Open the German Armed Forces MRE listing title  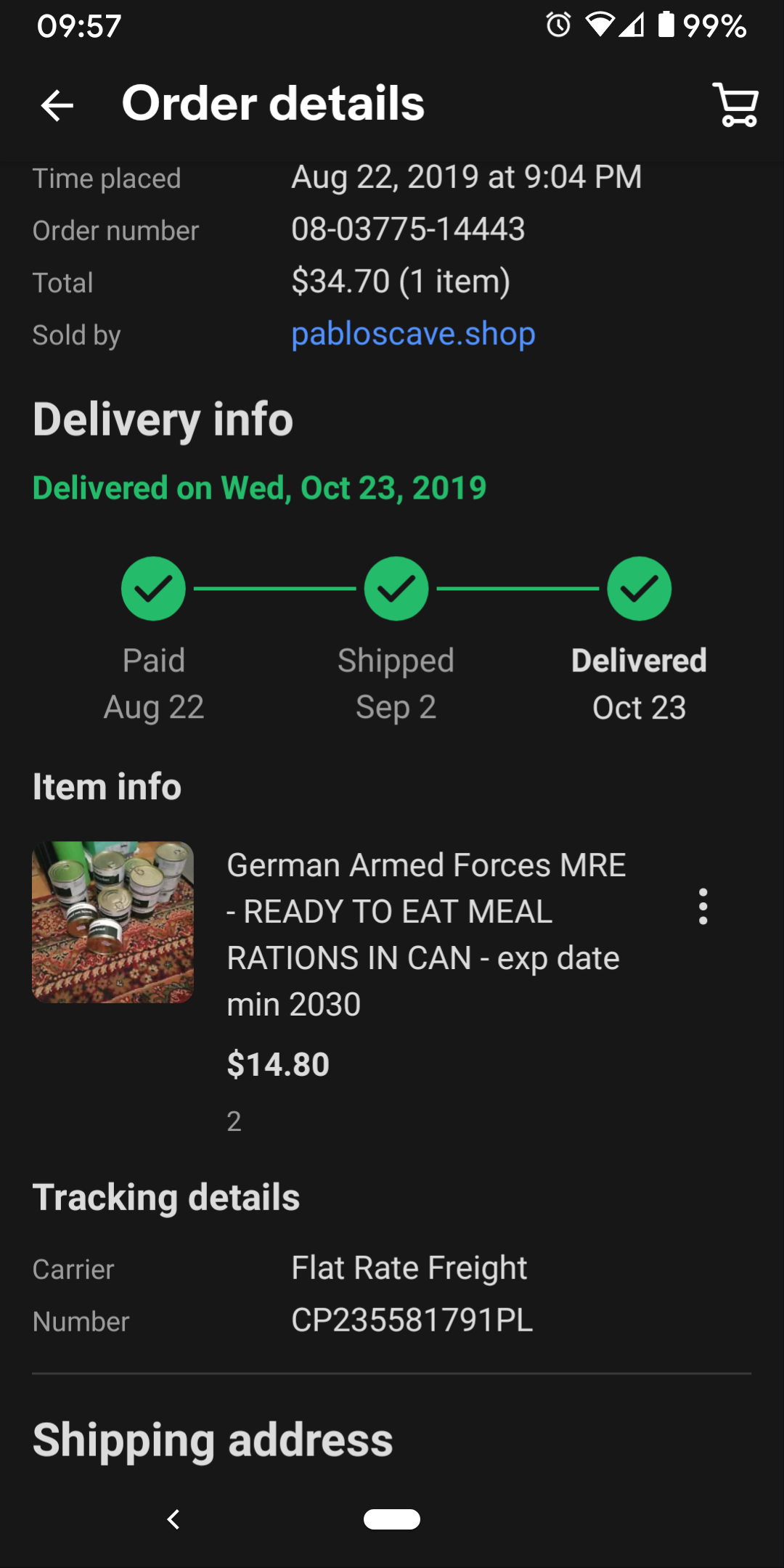pos(425,934)
